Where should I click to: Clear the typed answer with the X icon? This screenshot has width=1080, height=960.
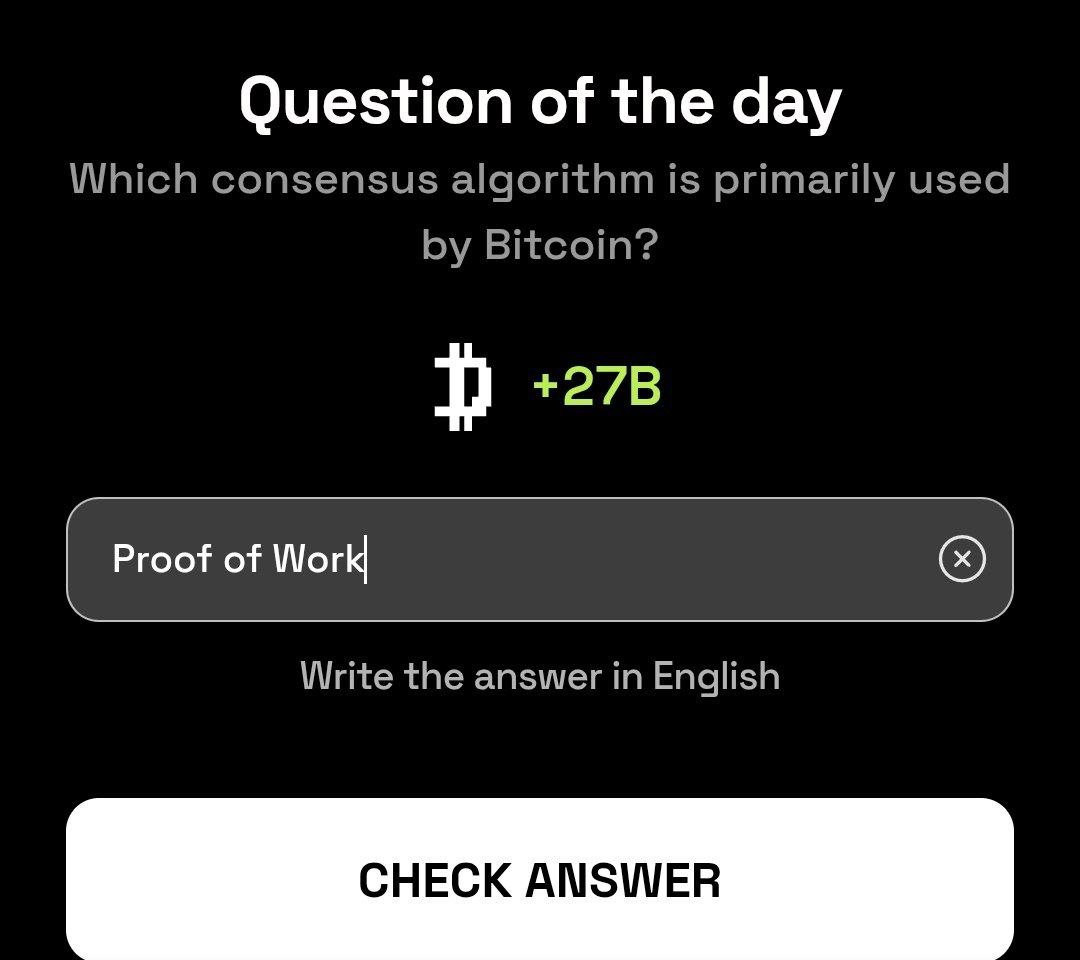click(x=962, y=559)
